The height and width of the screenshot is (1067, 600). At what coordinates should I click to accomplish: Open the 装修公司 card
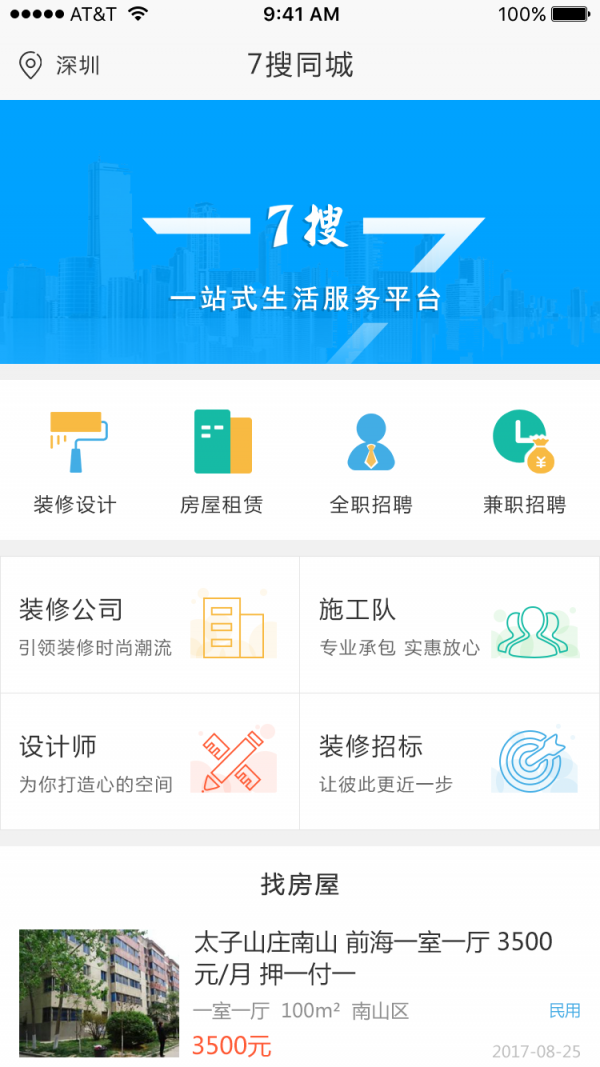(x=150, y=625)
